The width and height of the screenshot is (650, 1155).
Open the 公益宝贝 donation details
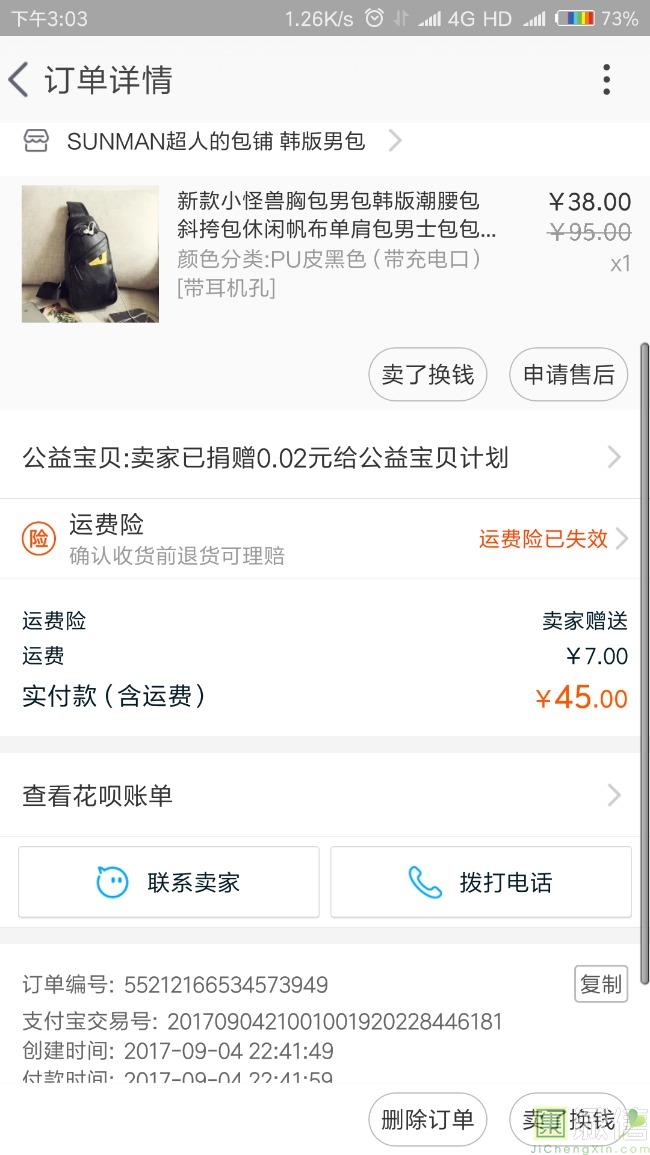(320, 458)
